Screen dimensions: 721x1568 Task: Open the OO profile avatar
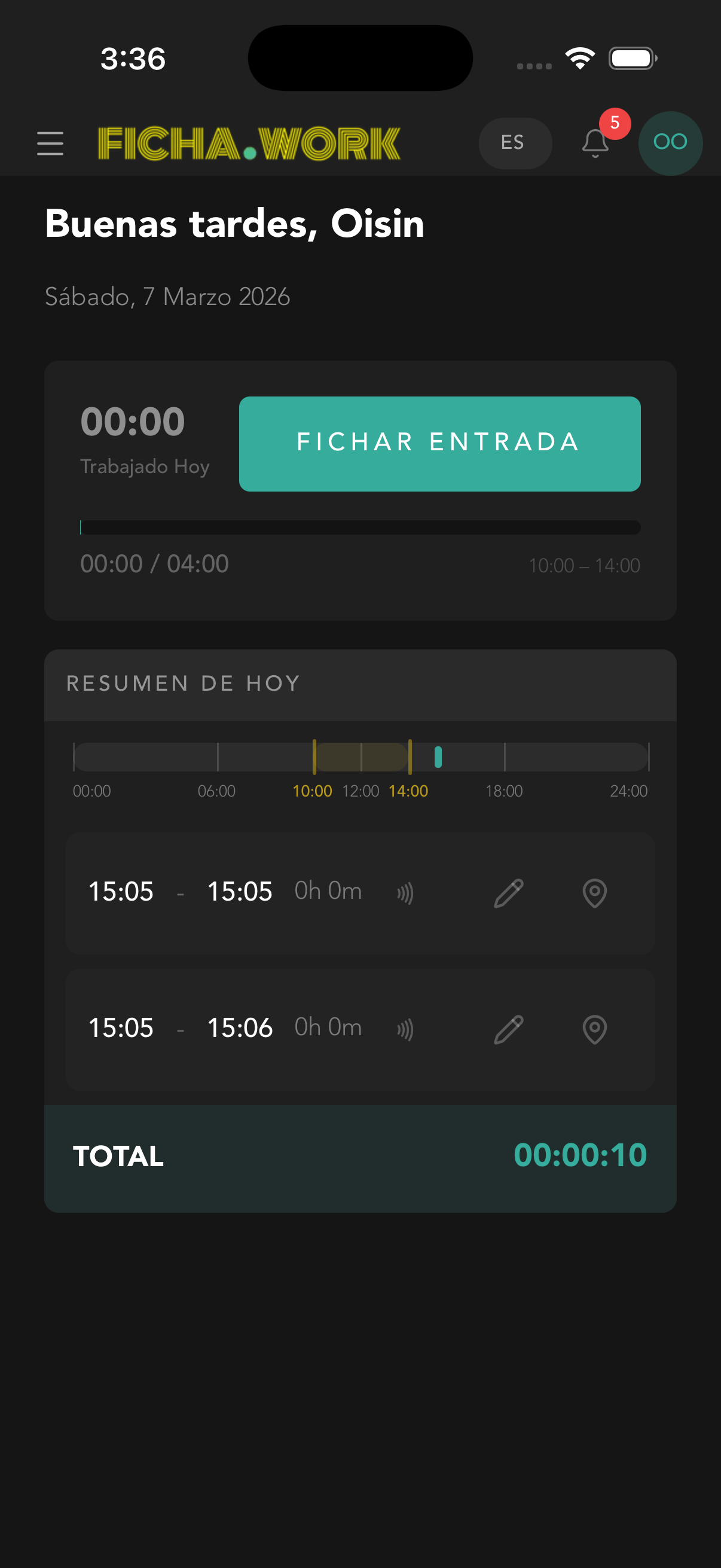coord(670,143)
